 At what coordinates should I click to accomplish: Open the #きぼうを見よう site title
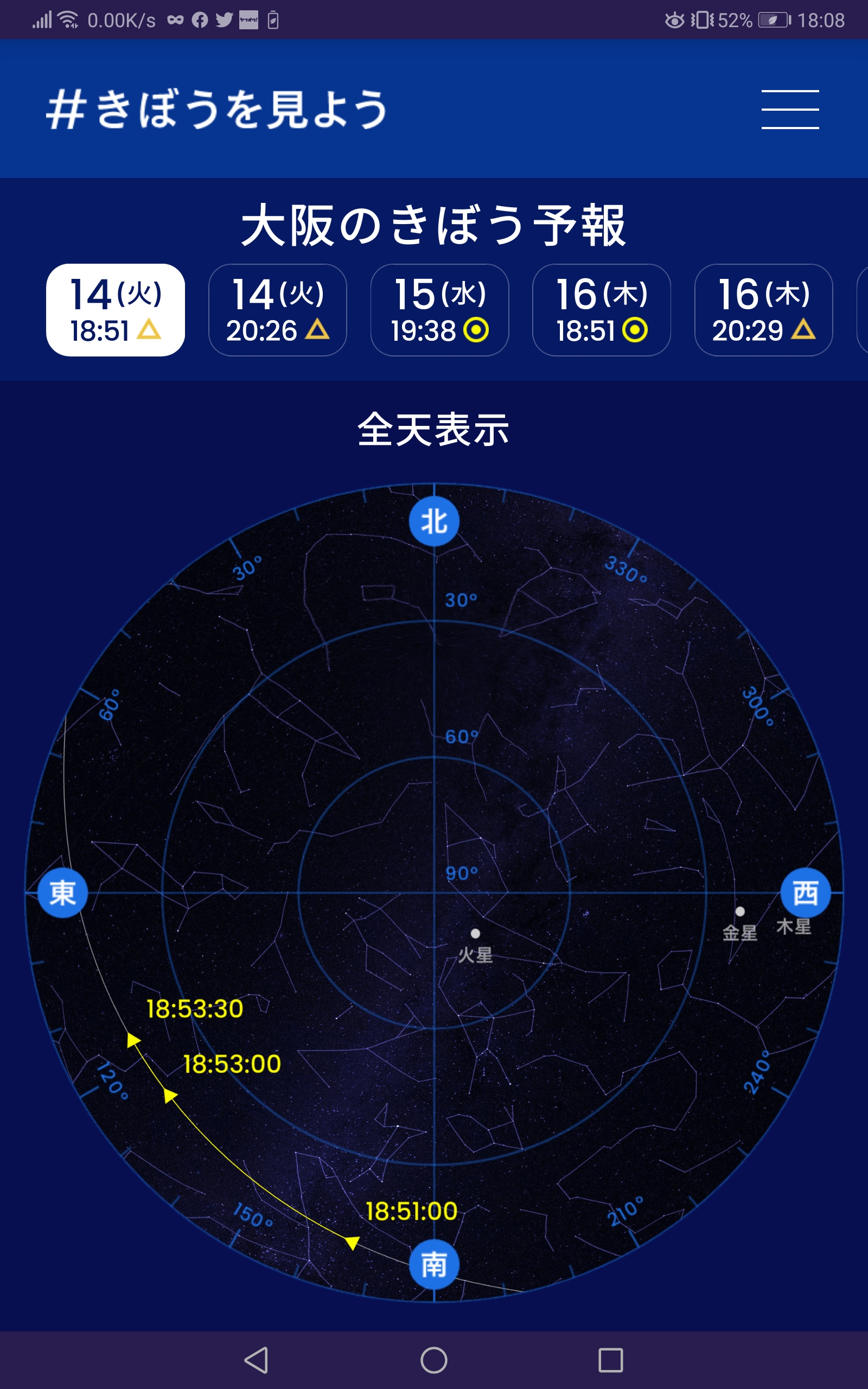(x=217, y=109)
